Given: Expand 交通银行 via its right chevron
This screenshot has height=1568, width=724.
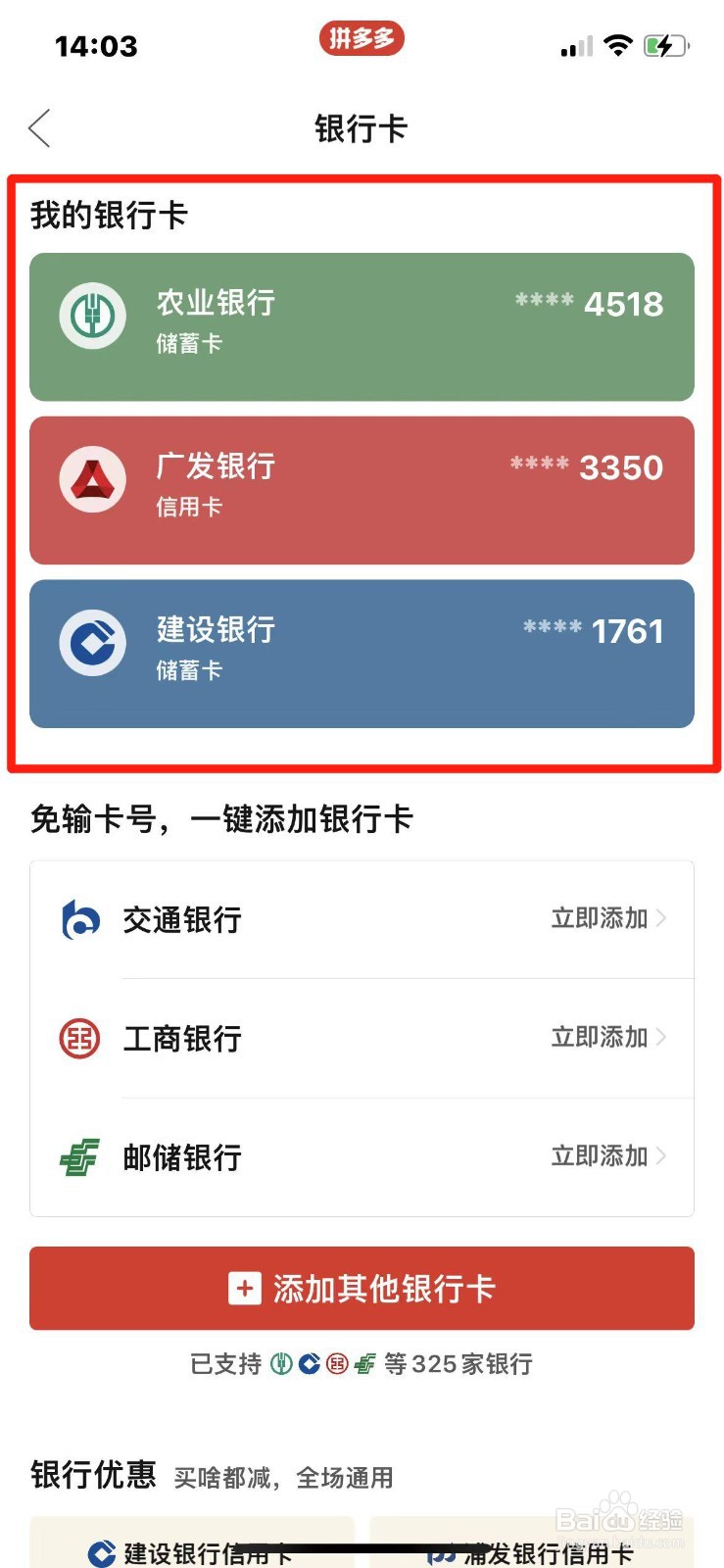Looking at the screenshot, I should [663, 919].
